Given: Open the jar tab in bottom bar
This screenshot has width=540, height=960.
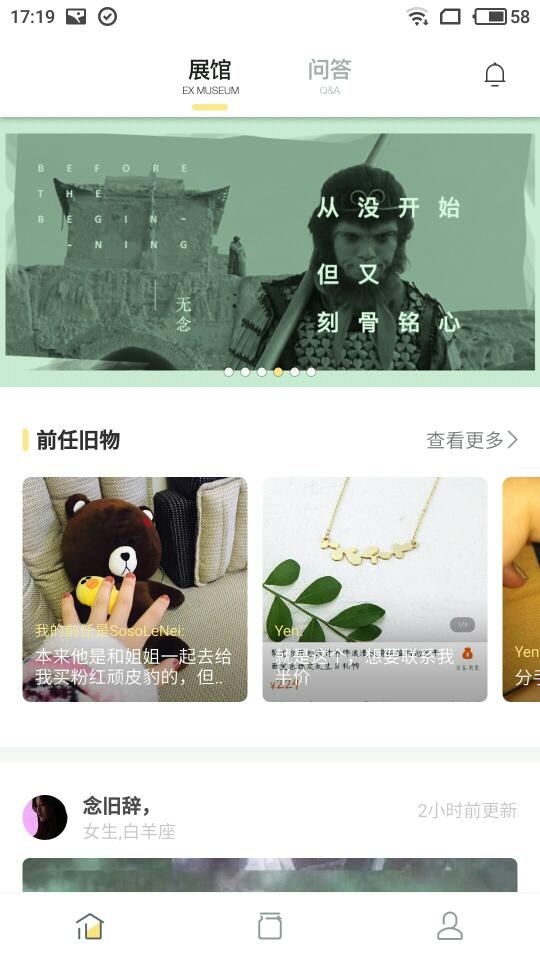Looking at the screenshot, I should 269,926.
